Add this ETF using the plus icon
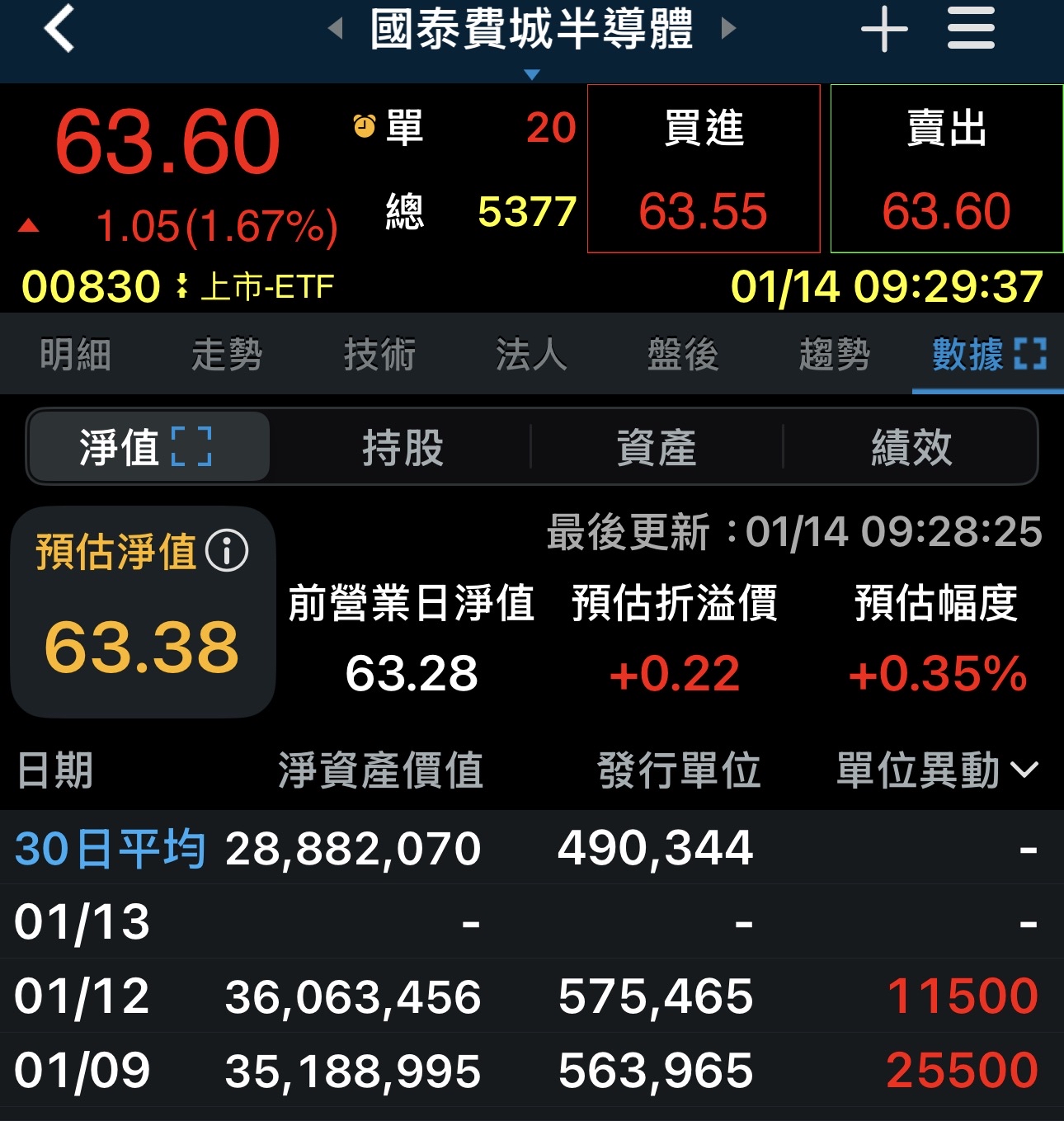 883,29
